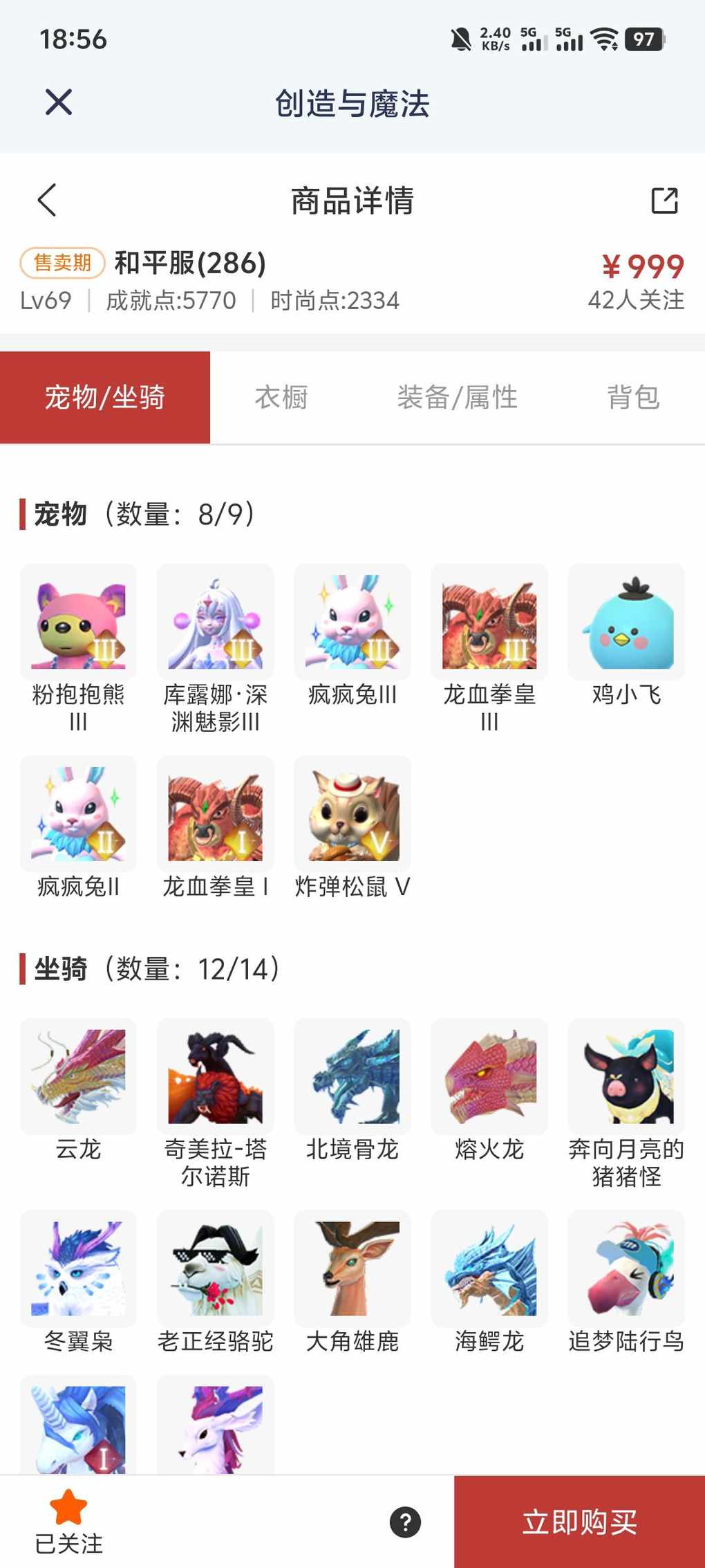The height and width of the screenshot is (1568, 705).
Task: Share this product listing
Action: [x=664, y=201]
